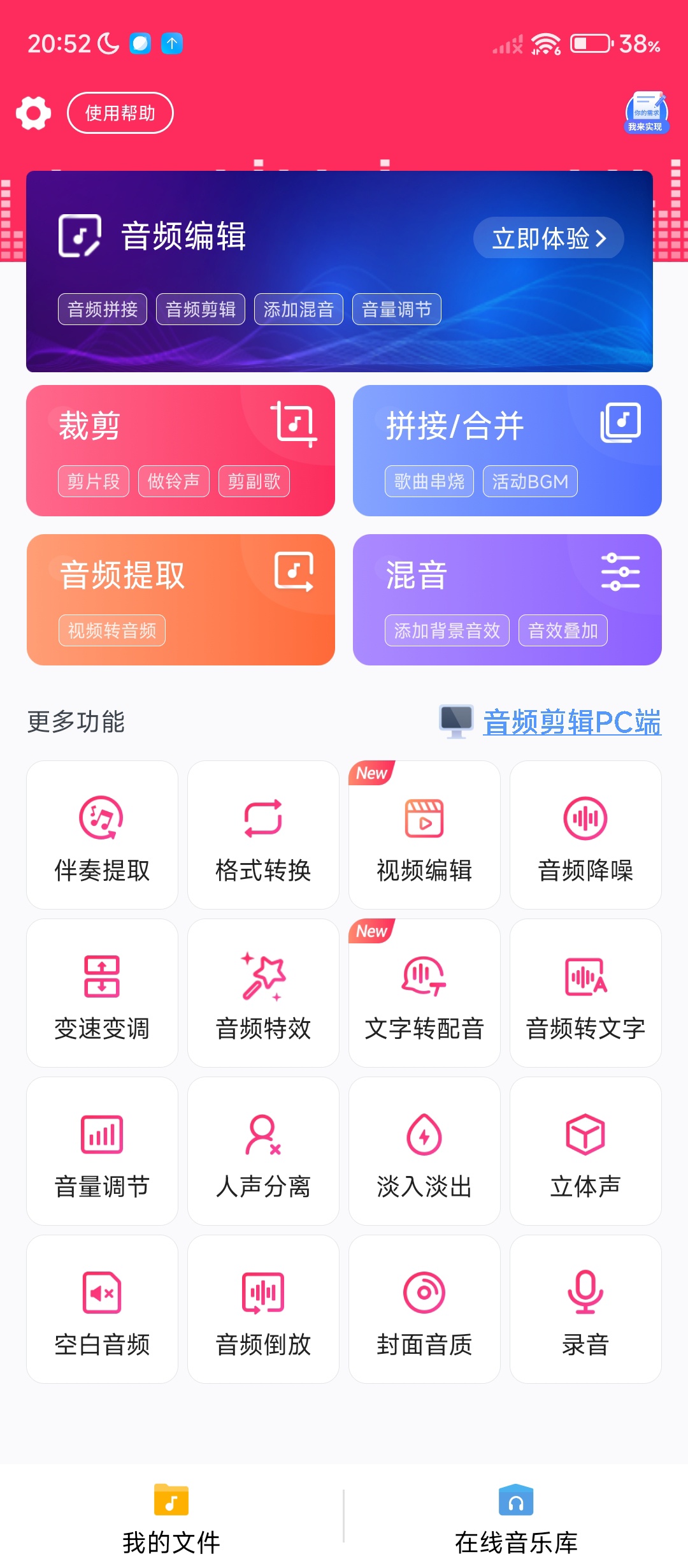Open 文字转配音 text-to-speech

tap(424, 993)
